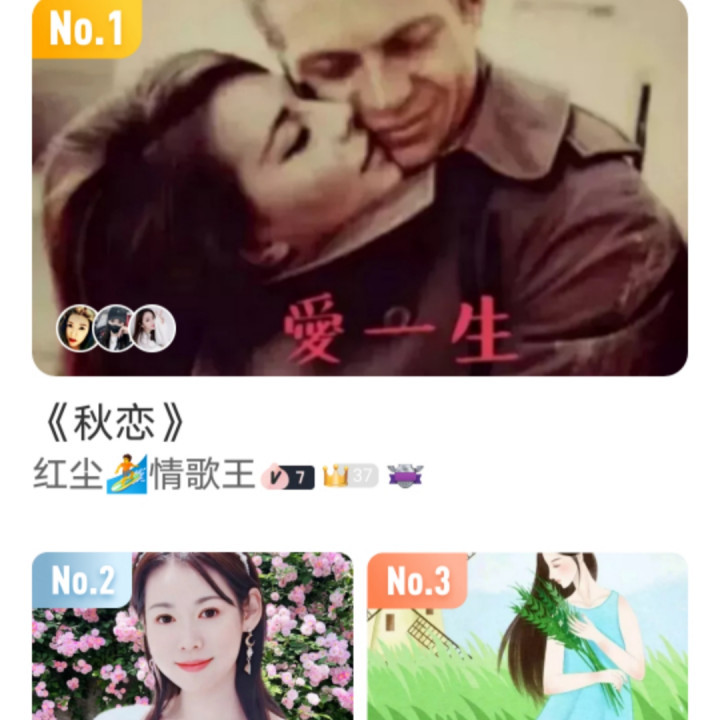Viewport: 720px width, 720px height.
Task: Open the No.2 ranked card
Action: (x=192, y=640)
